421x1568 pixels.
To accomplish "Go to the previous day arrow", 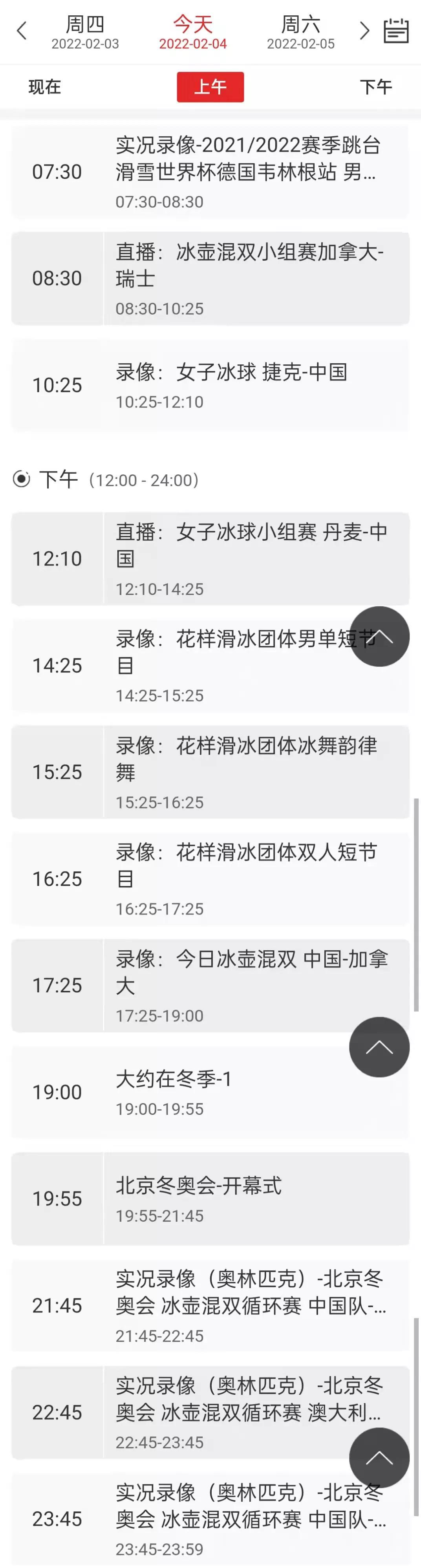I will (x=22, y=31).
